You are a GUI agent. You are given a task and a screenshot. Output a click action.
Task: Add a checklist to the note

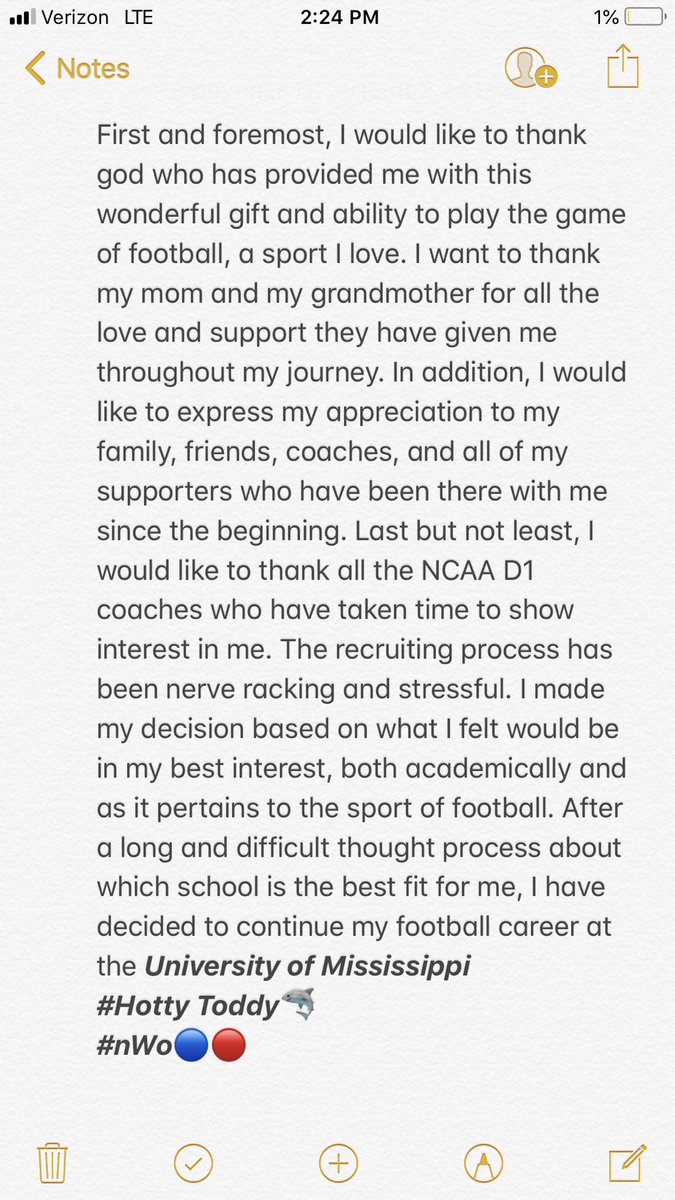click(x=193, y=1163)
